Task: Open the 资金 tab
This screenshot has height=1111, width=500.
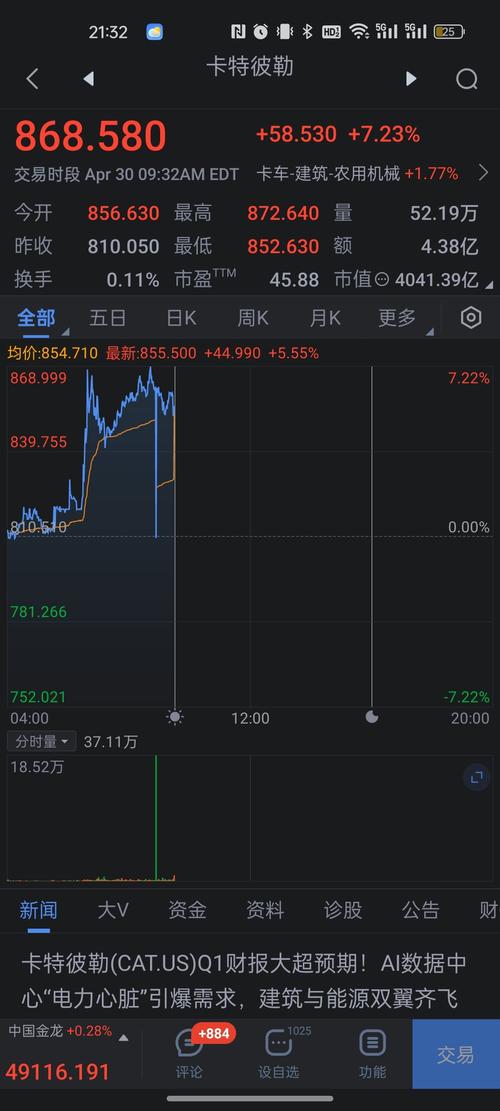Action: (x=188, y=910)
